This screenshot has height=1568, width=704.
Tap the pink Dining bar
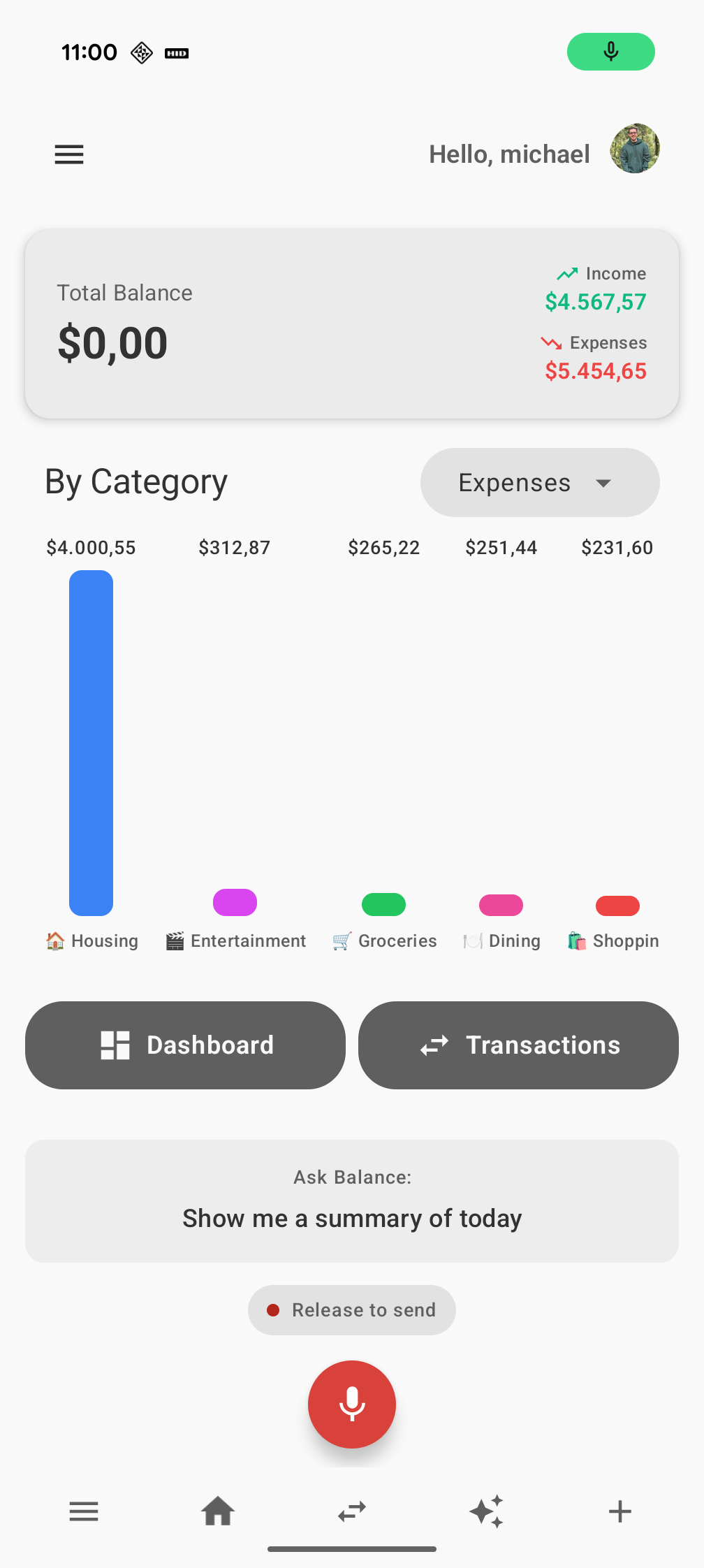pyautogui.click(x=500, y=904)
